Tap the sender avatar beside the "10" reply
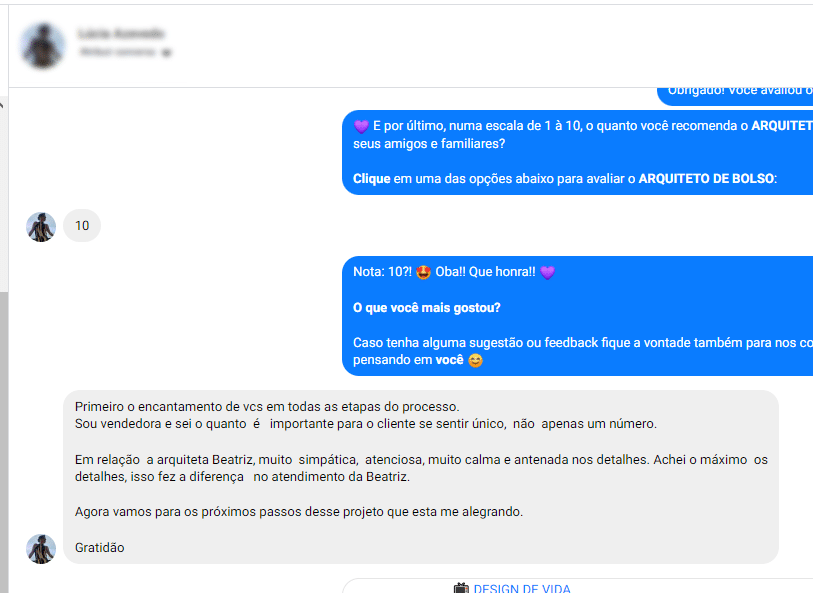 41,227
